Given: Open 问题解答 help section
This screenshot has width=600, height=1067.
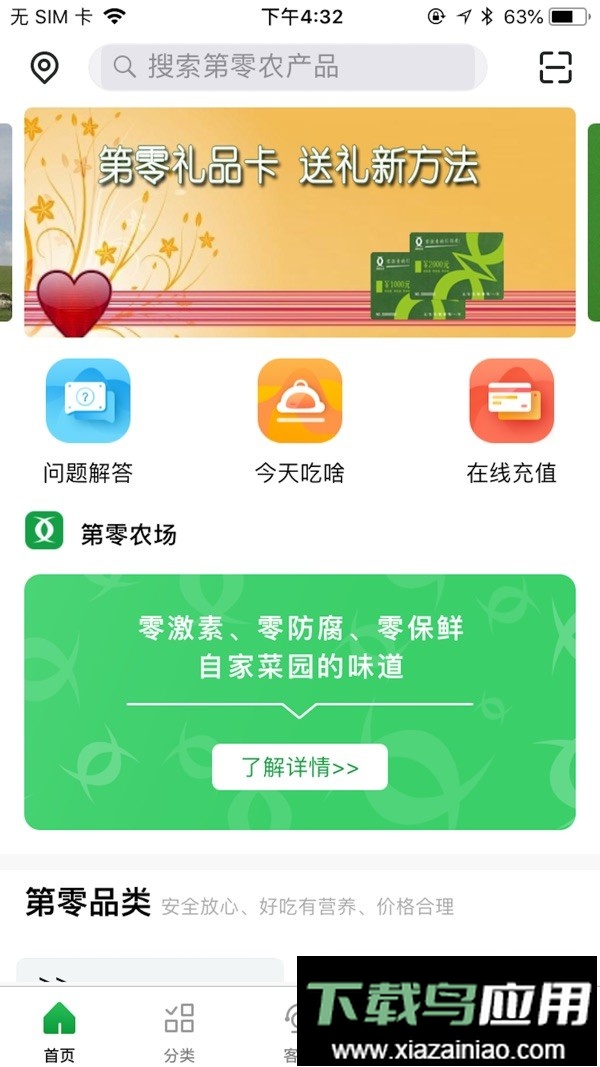Looking at the screenshot, I should [88, 420].
